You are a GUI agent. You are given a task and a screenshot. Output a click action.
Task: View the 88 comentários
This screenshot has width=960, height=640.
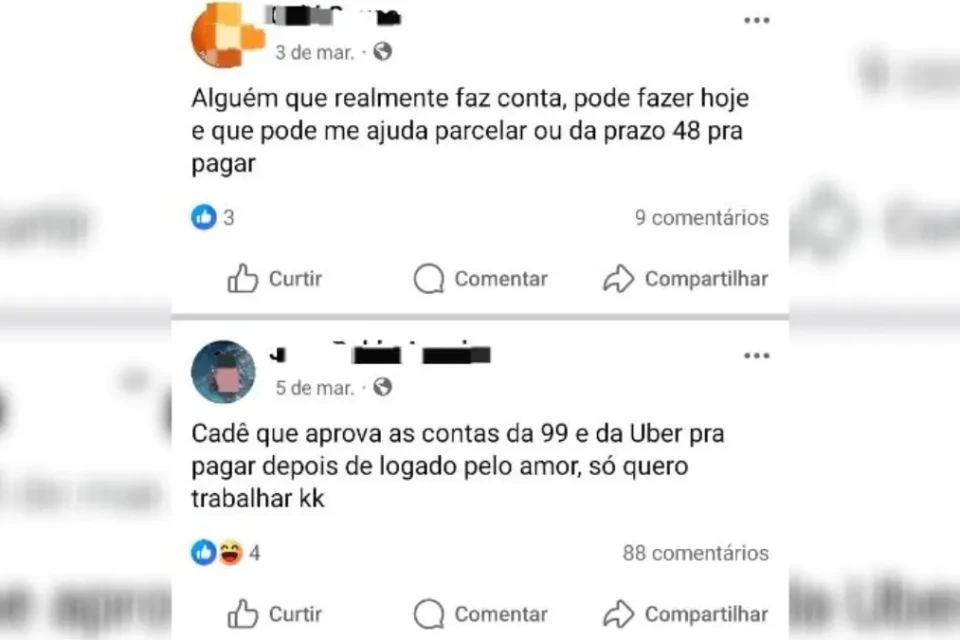tap(696, 553)
